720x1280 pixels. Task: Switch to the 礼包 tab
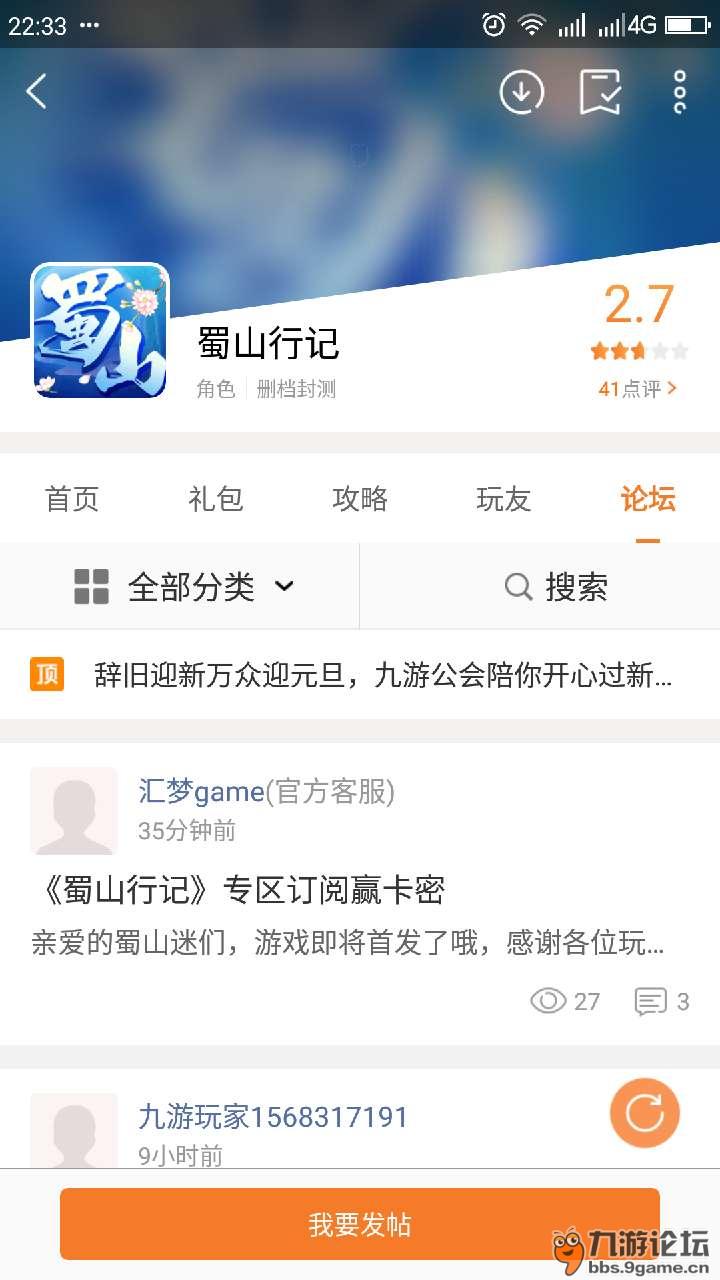coord(216,499)
